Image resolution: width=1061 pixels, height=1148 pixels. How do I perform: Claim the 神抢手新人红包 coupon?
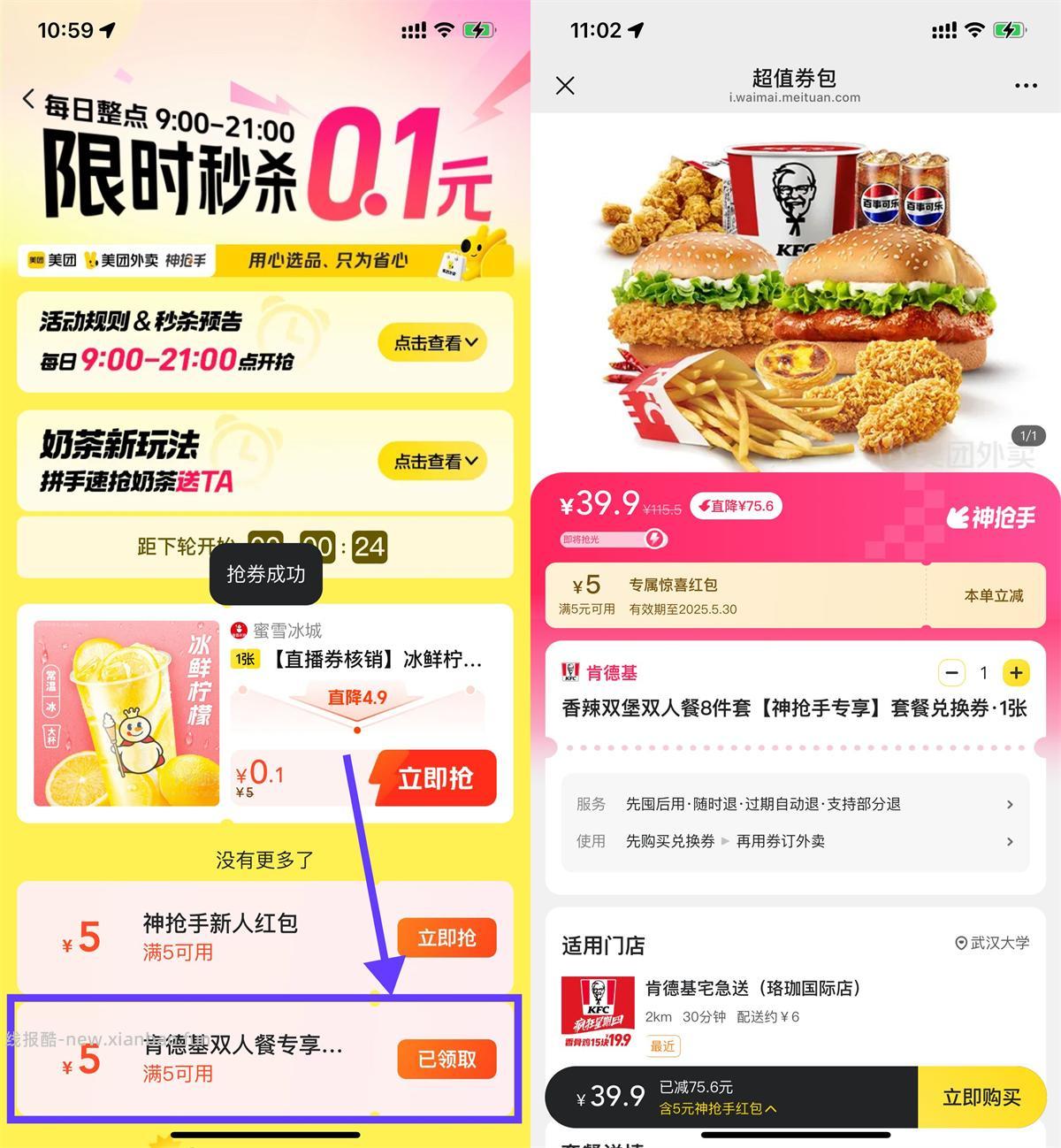tap(446, 938)
